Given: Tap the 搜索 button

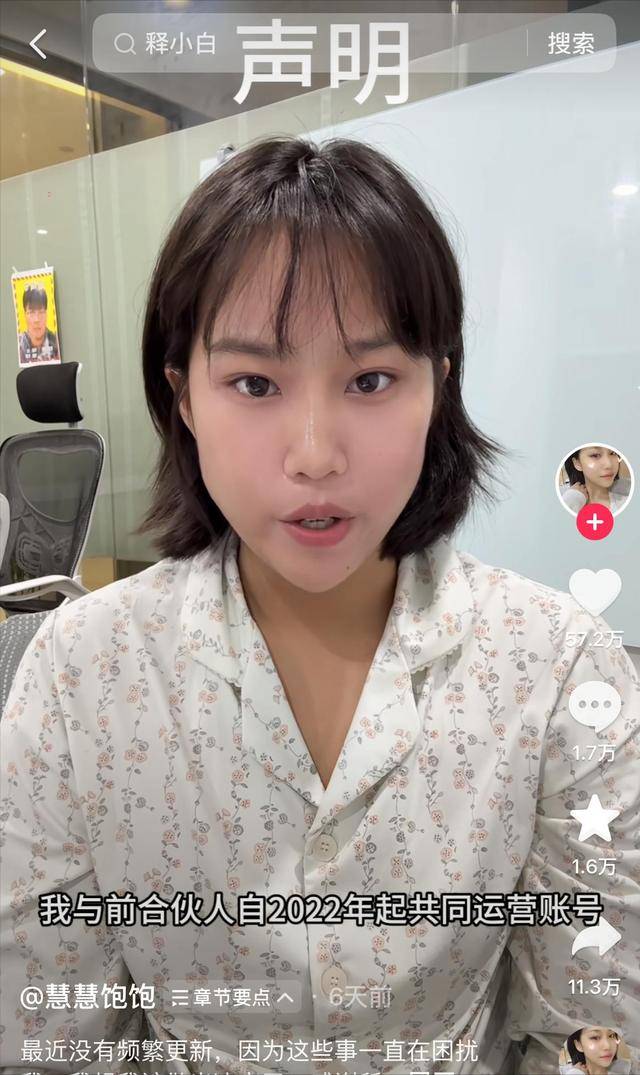Looking at the screenshot, I should (571, 44).
